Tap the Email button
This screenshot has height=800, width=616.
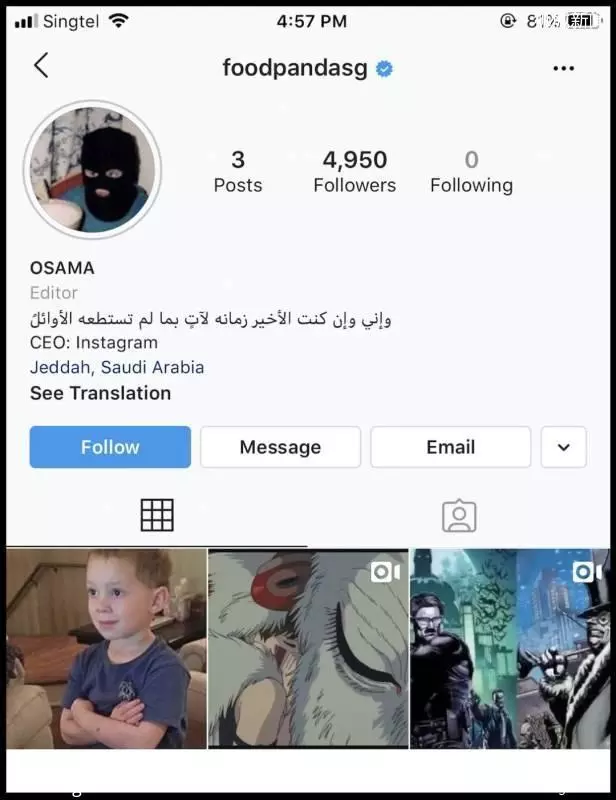click(x=450, y=447)
